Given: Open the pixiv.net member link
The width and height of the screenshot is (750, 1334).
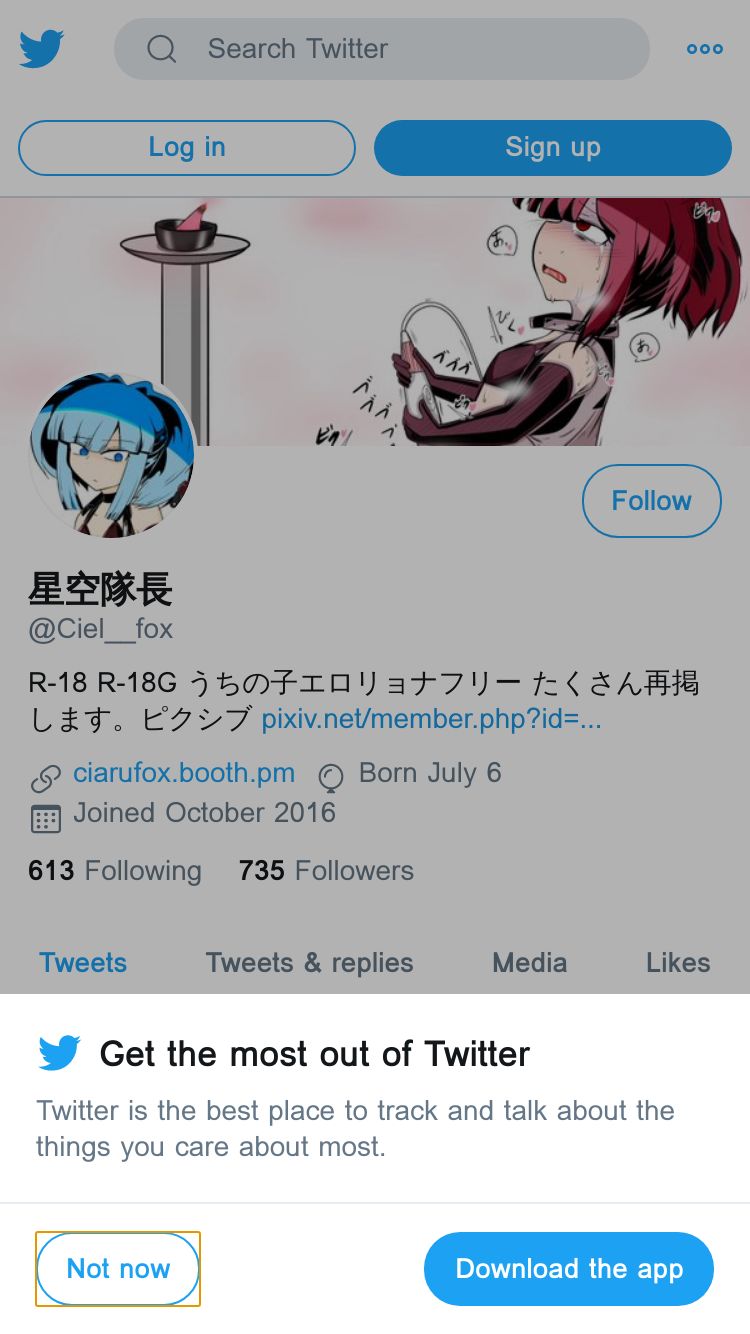Looking at the screenshot, I should [431, 719].
